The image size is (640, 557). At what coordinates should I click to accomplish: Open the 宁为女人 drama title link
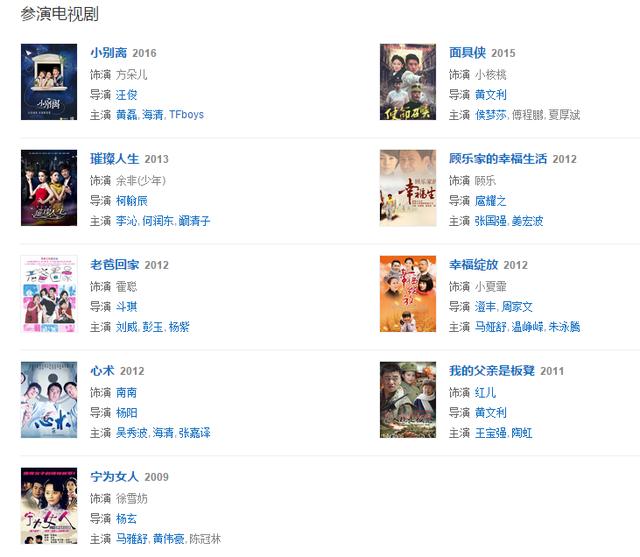pos(115,477)
